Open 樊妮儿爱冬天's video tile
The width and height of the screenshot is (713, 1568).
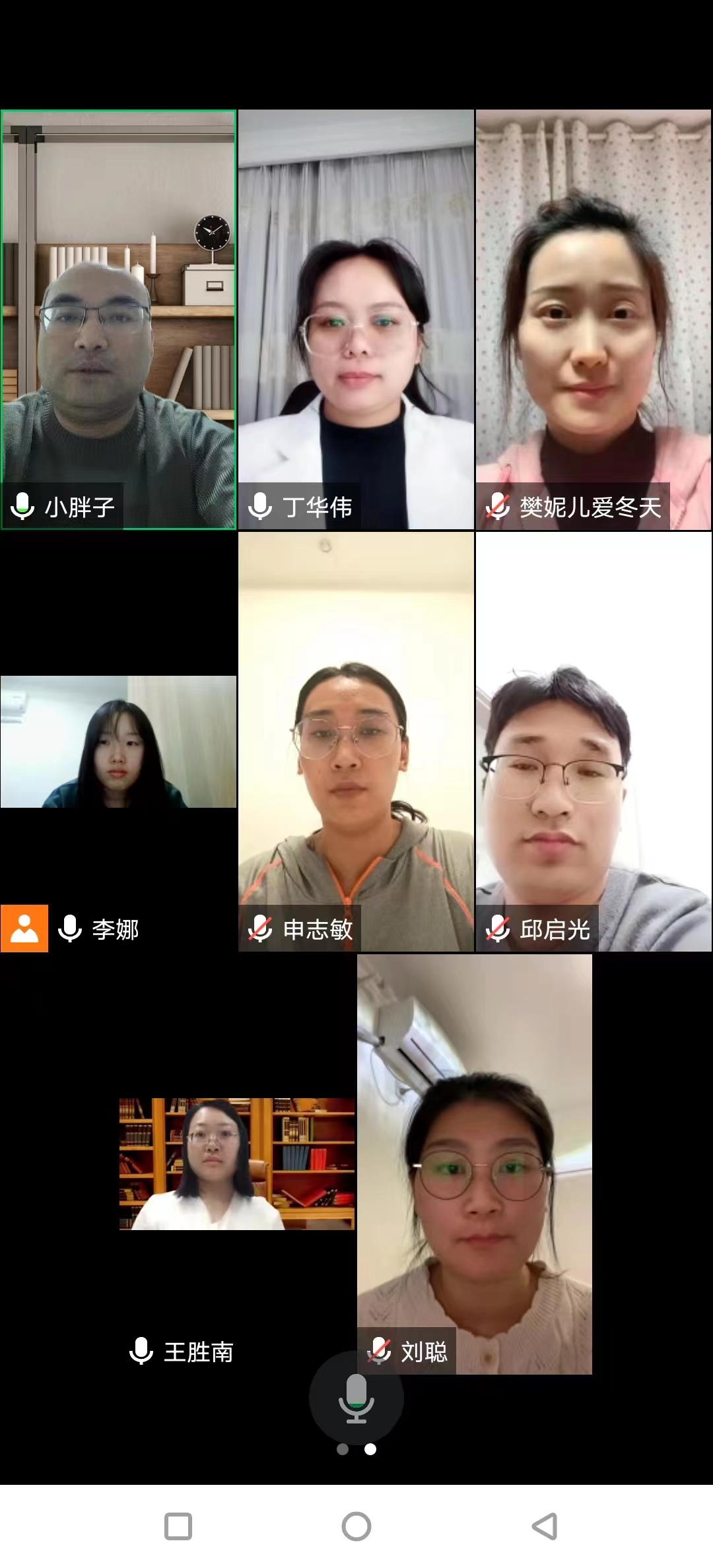point(594,319)
